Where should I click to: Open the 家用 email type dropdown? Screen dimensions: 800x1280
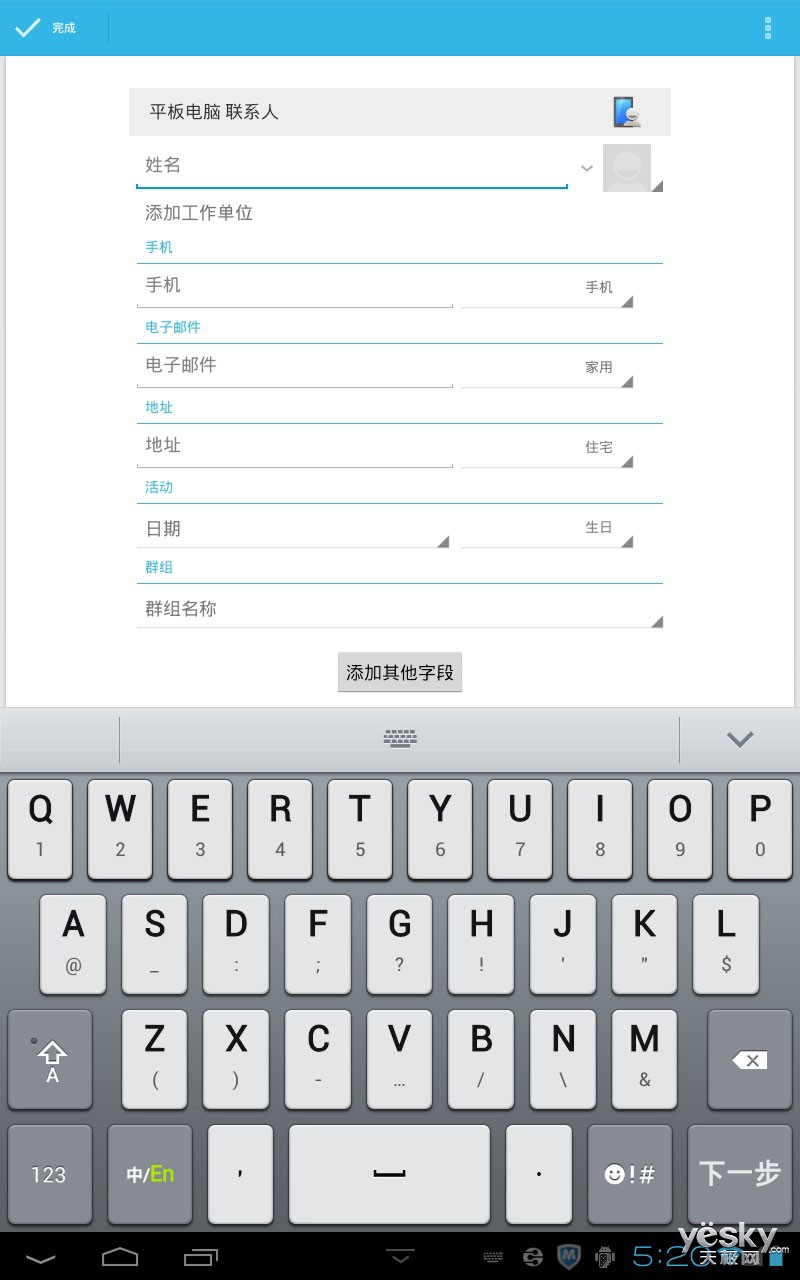click(547, 367)
